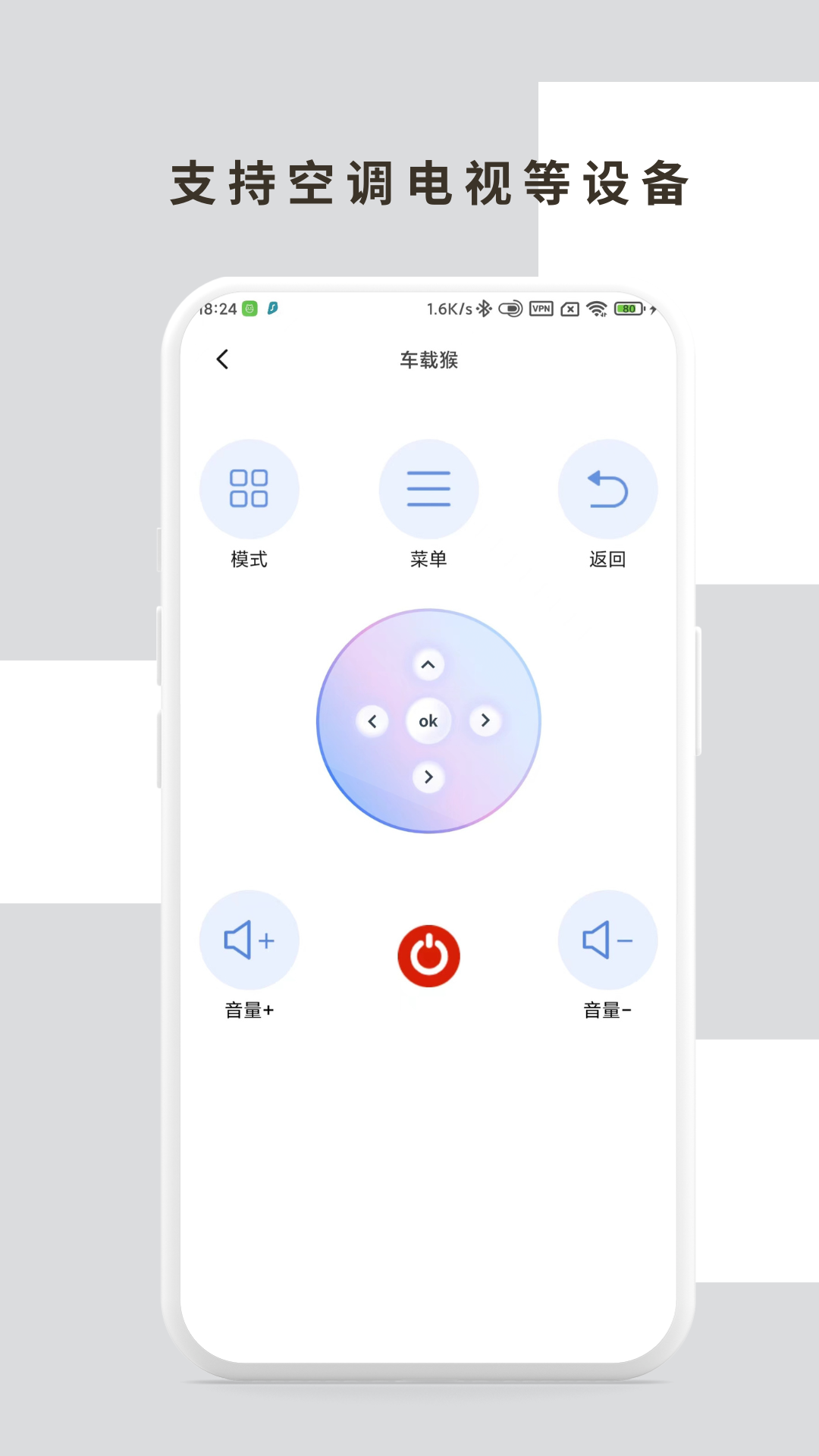Tap the Bluetooth icon in the status bar
This screenshot has height=1456, width=819.
pos(483,309)
